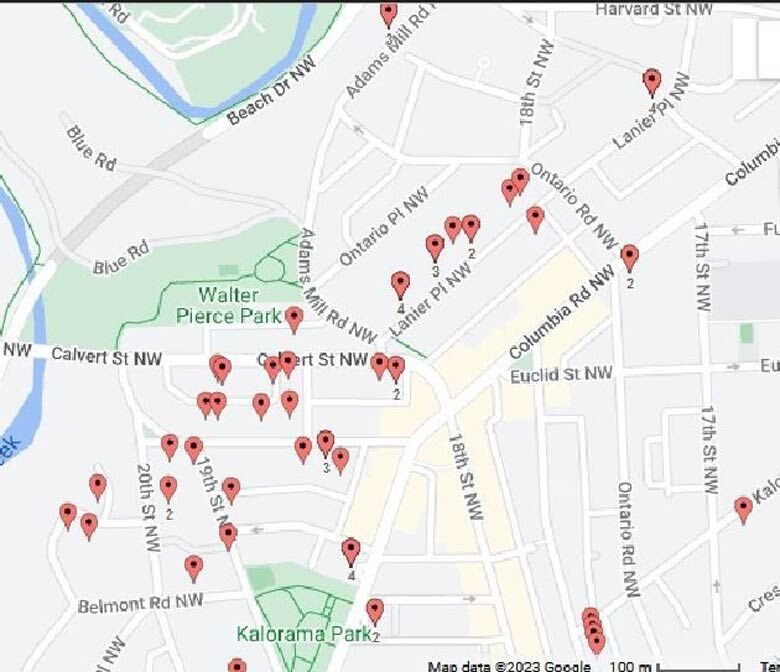Open the marker numbered 2 beside 20th St NW

pos(168,488)
